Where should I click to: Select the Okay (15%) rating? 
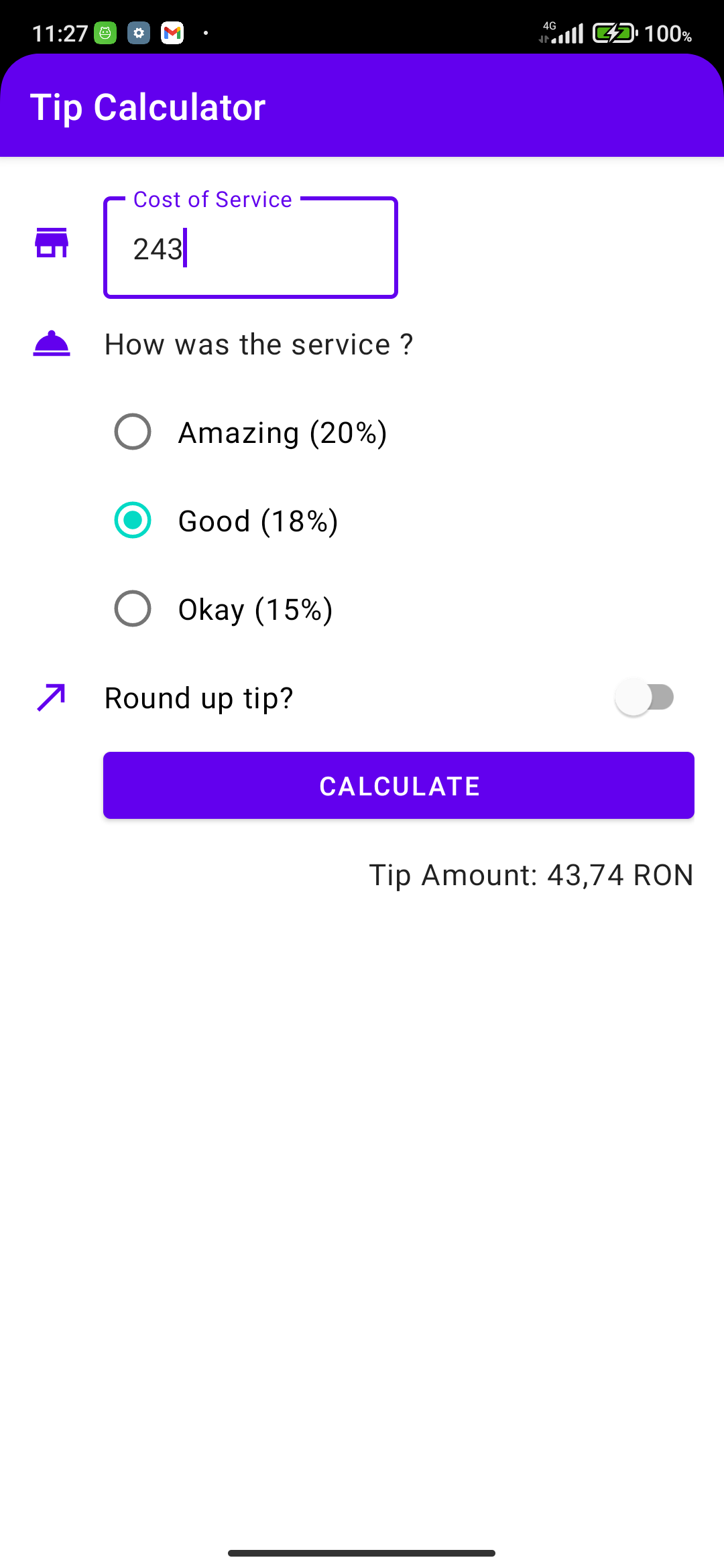click(x=131, y=609)
